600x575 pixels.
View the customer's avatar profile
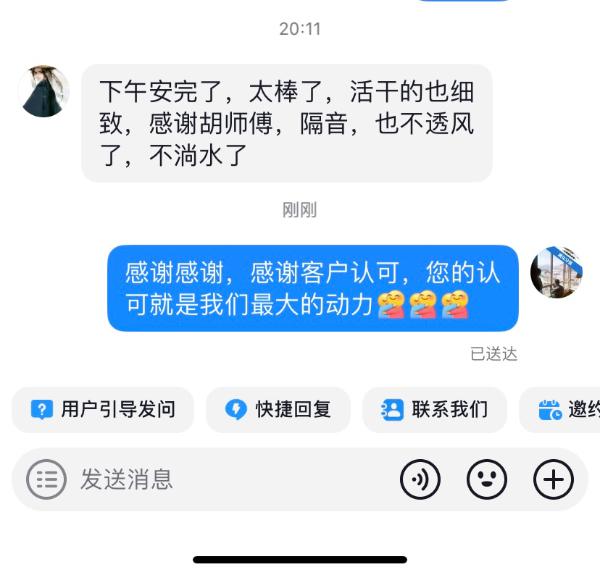[x=44, y=92]
